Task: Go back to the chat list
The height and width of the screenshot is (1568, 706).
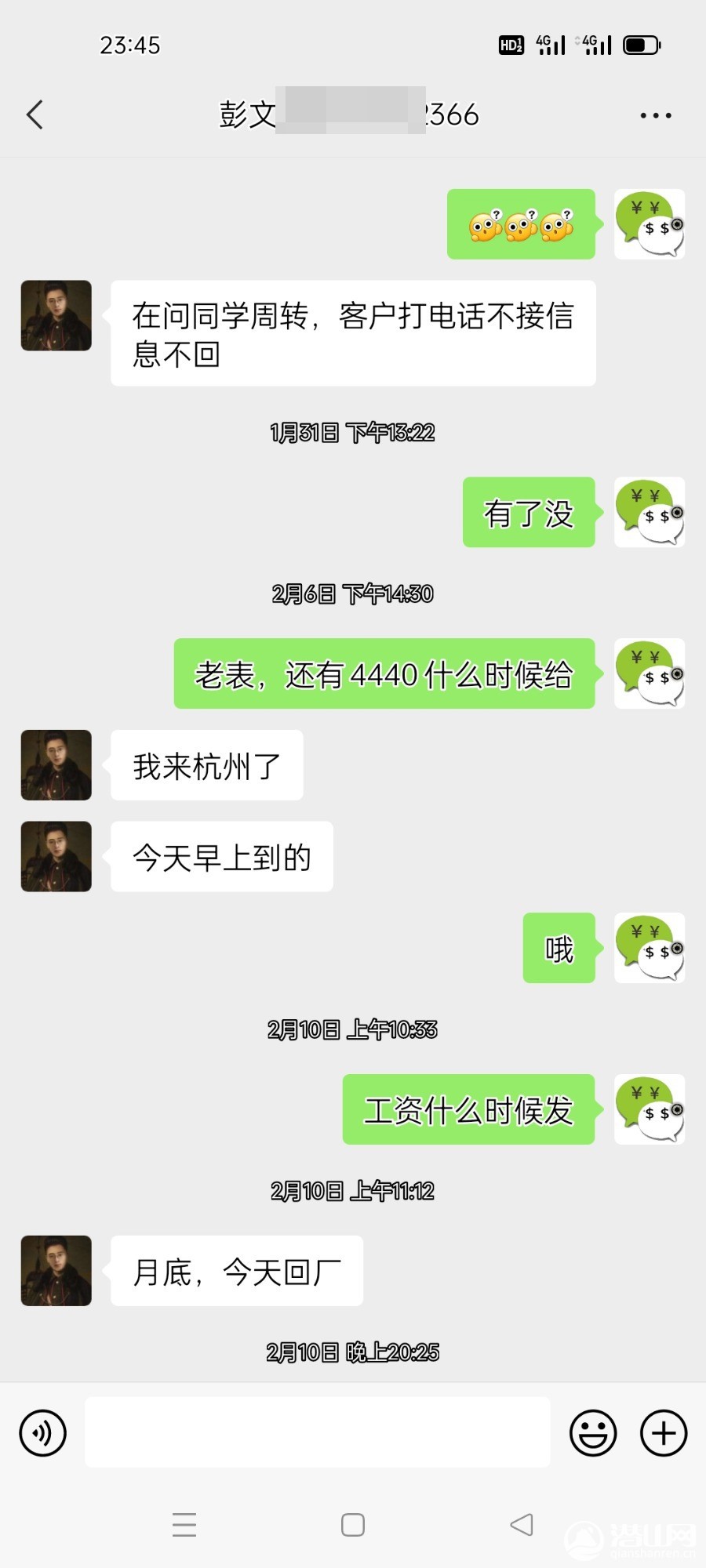Action: pyautogui.click(x=35, y=115)
